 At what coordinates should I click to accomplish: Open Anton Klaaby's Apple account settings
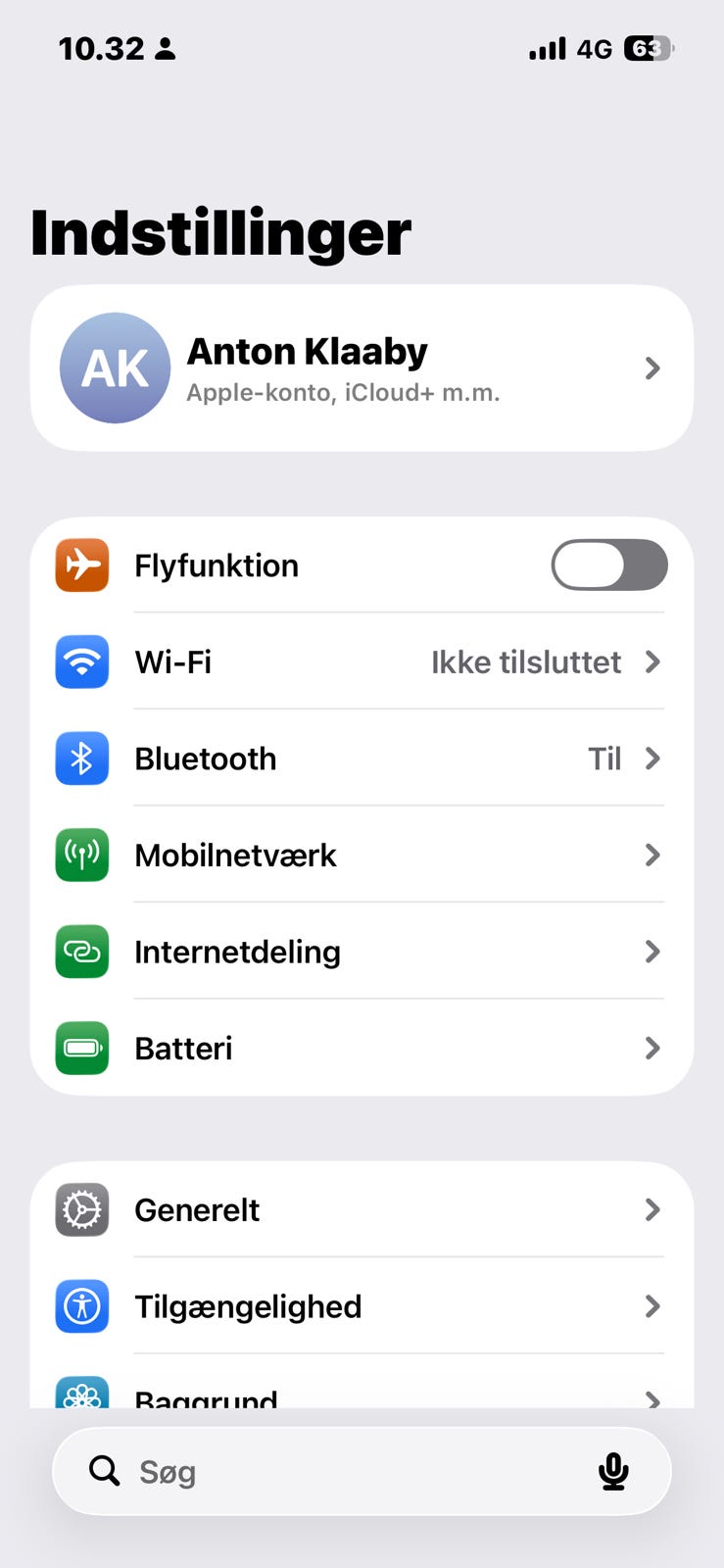(x=362, y=368)
